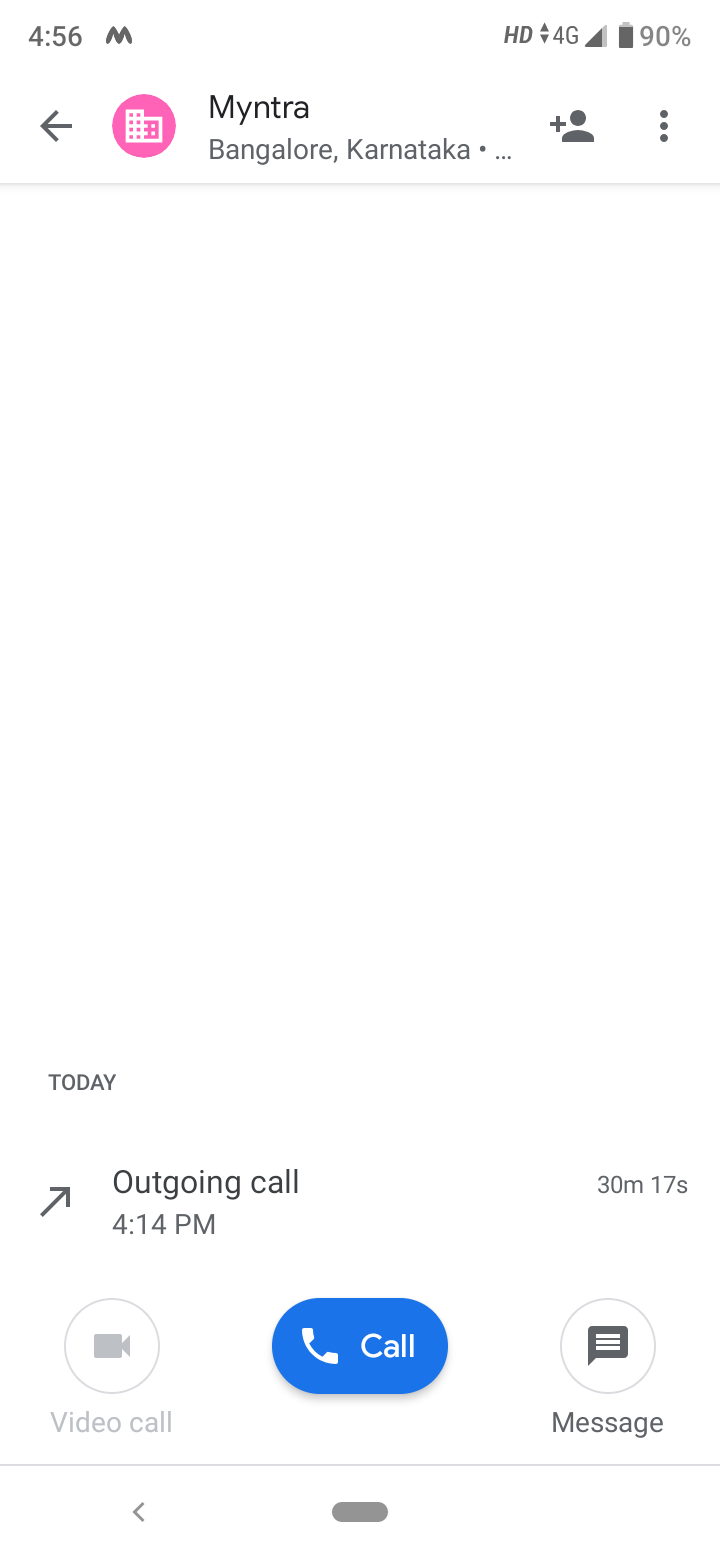Call Myntra with the blue button

[359, 1346]
